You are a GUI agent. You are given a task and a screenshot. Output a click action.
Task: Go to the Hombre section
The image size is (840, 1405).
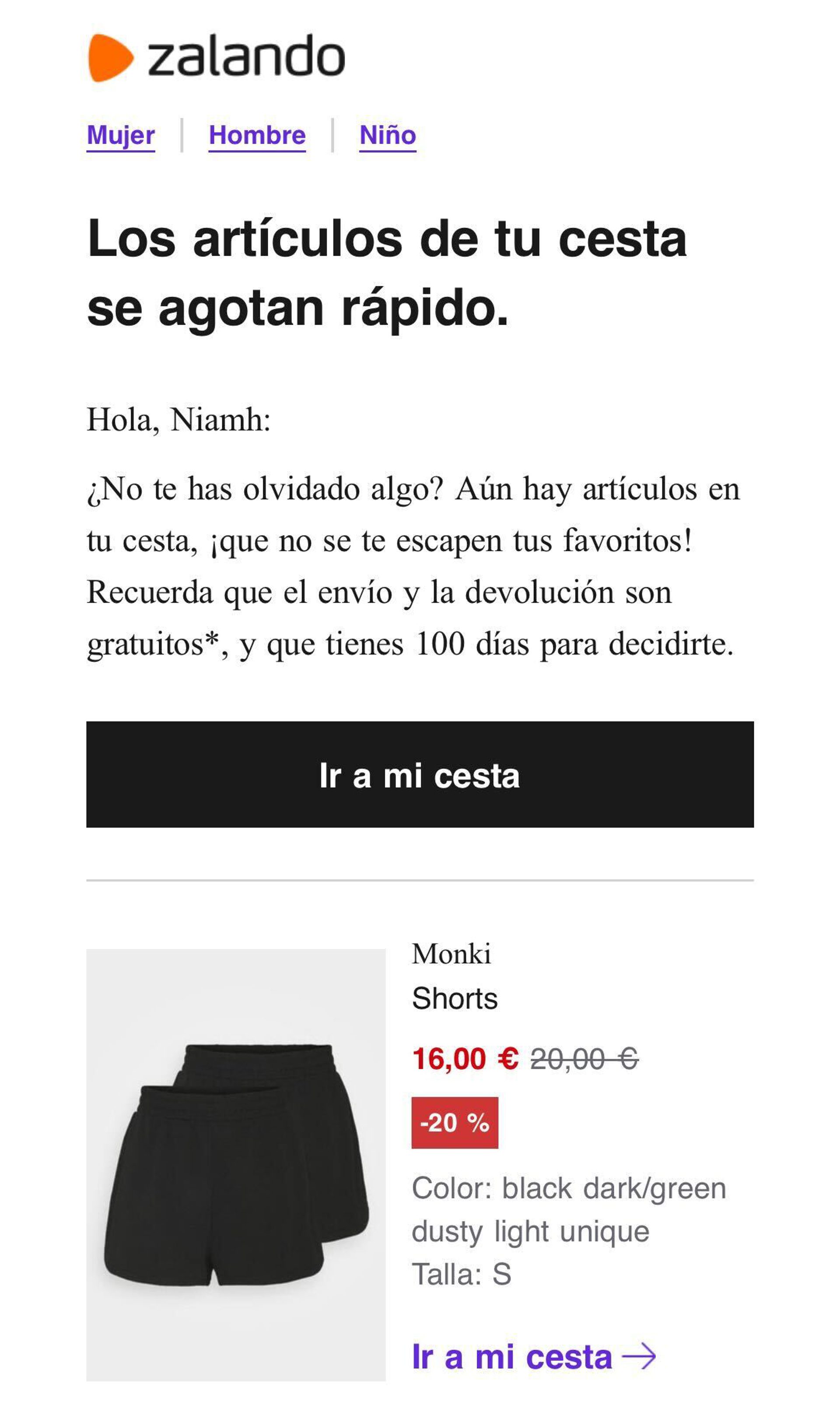tap(257, 135)
